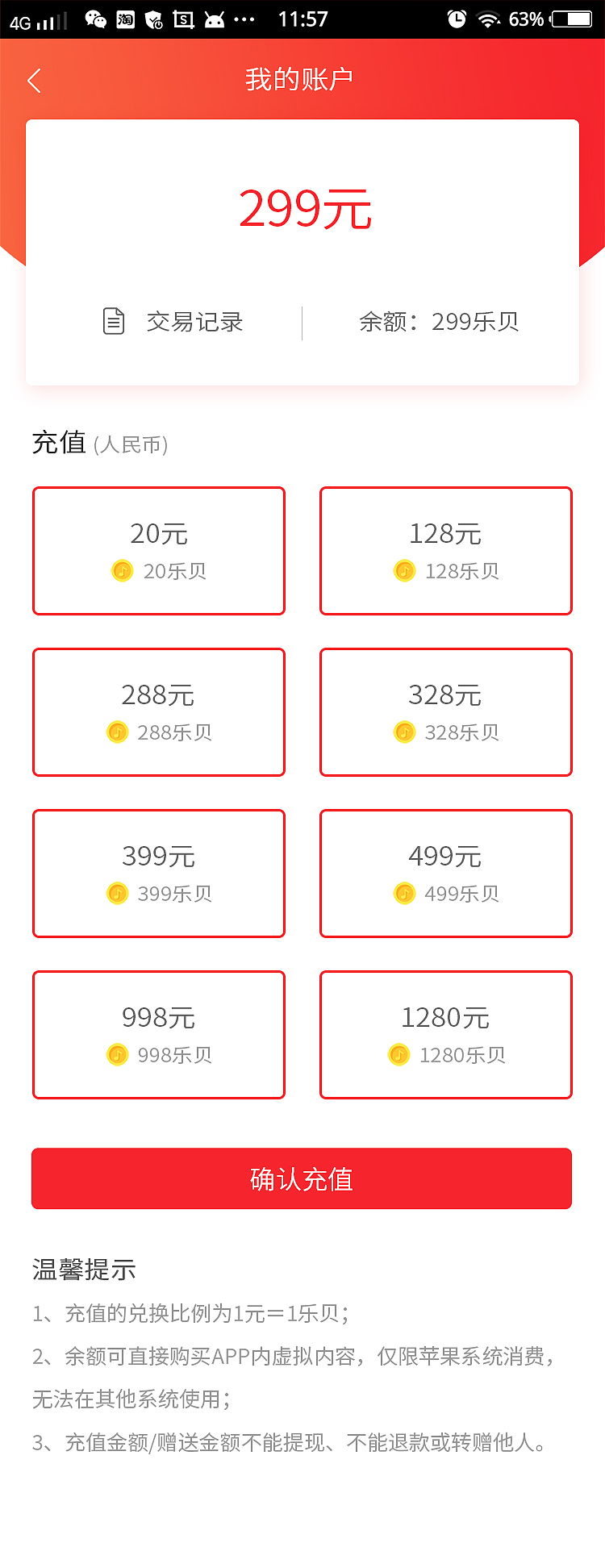Select the 20元 recharge option
Image resolution: width=605 pixels, height=1568 pixels.
click(x=158, y=551)
